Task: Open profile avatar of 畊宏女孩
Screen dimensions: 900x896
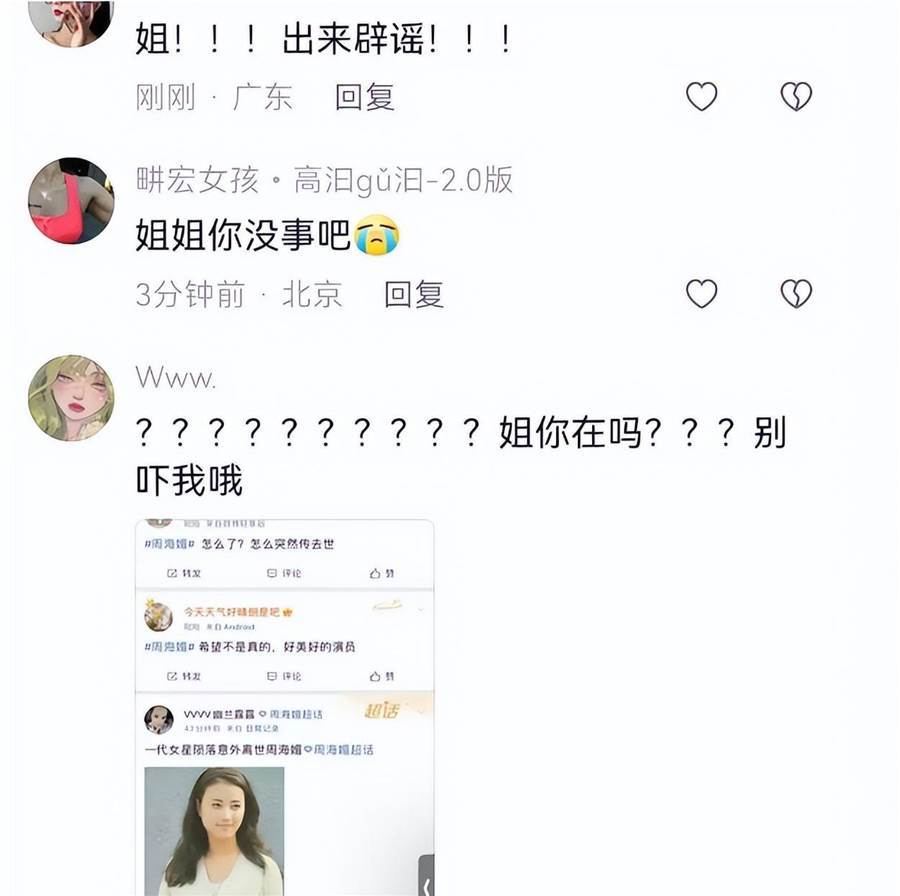Action: pyautogui.click(x=70, y=200)
